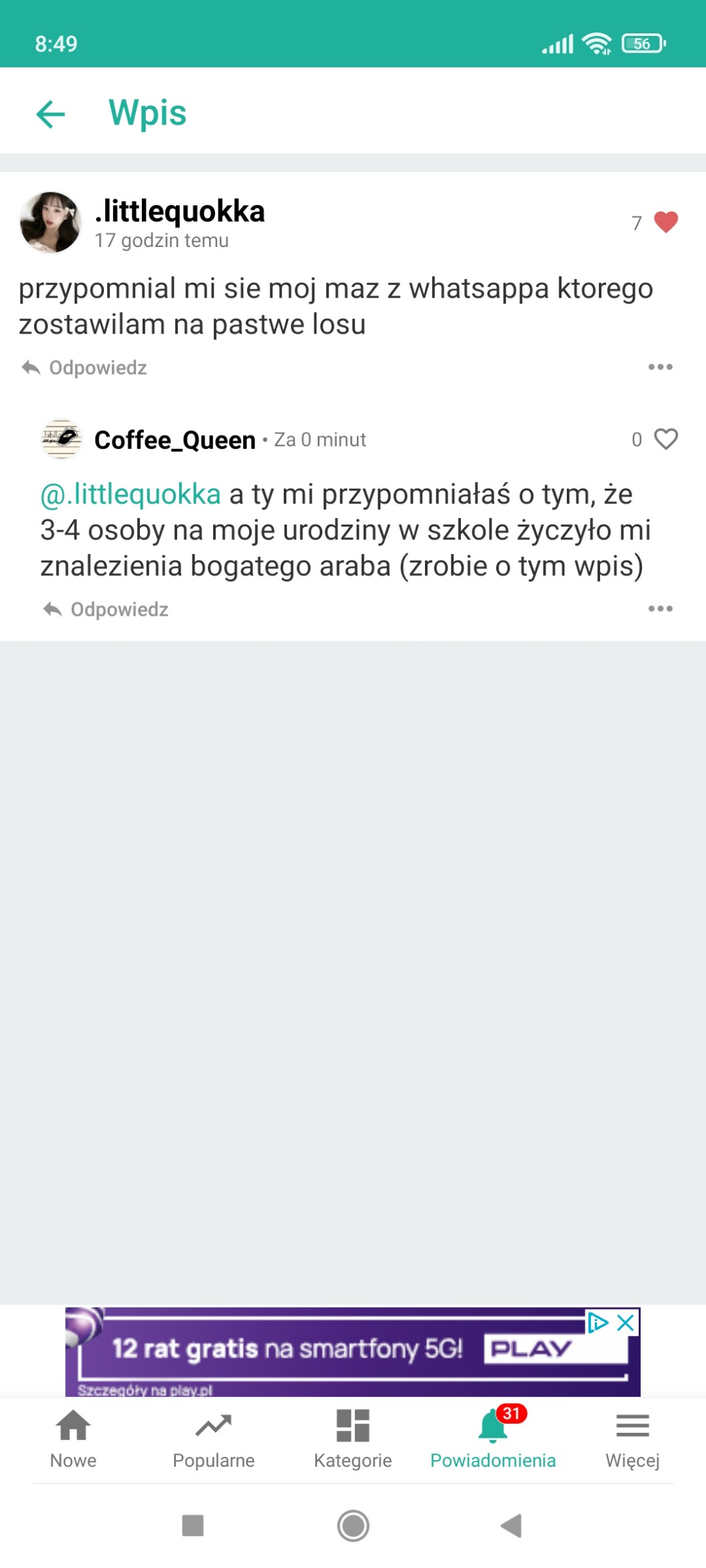Dismiss the Play ad banner
Viewport: 706px width, 1568px height.
tap(625, 1322)
